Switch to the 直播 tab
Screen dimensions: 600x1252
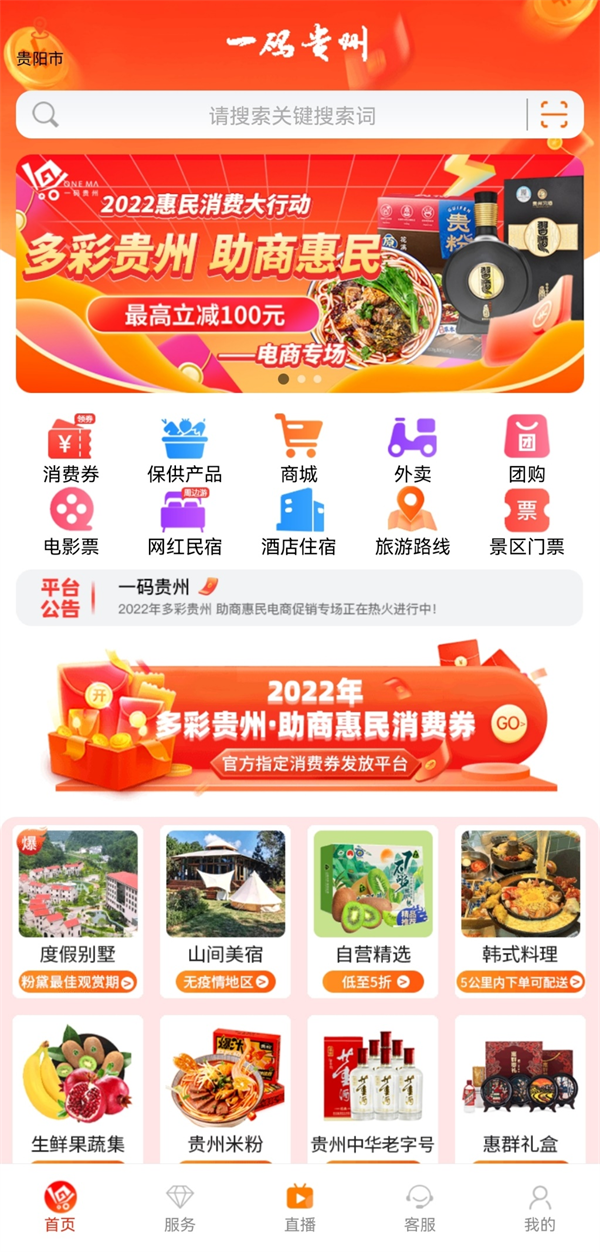[x=299, y=1207]
